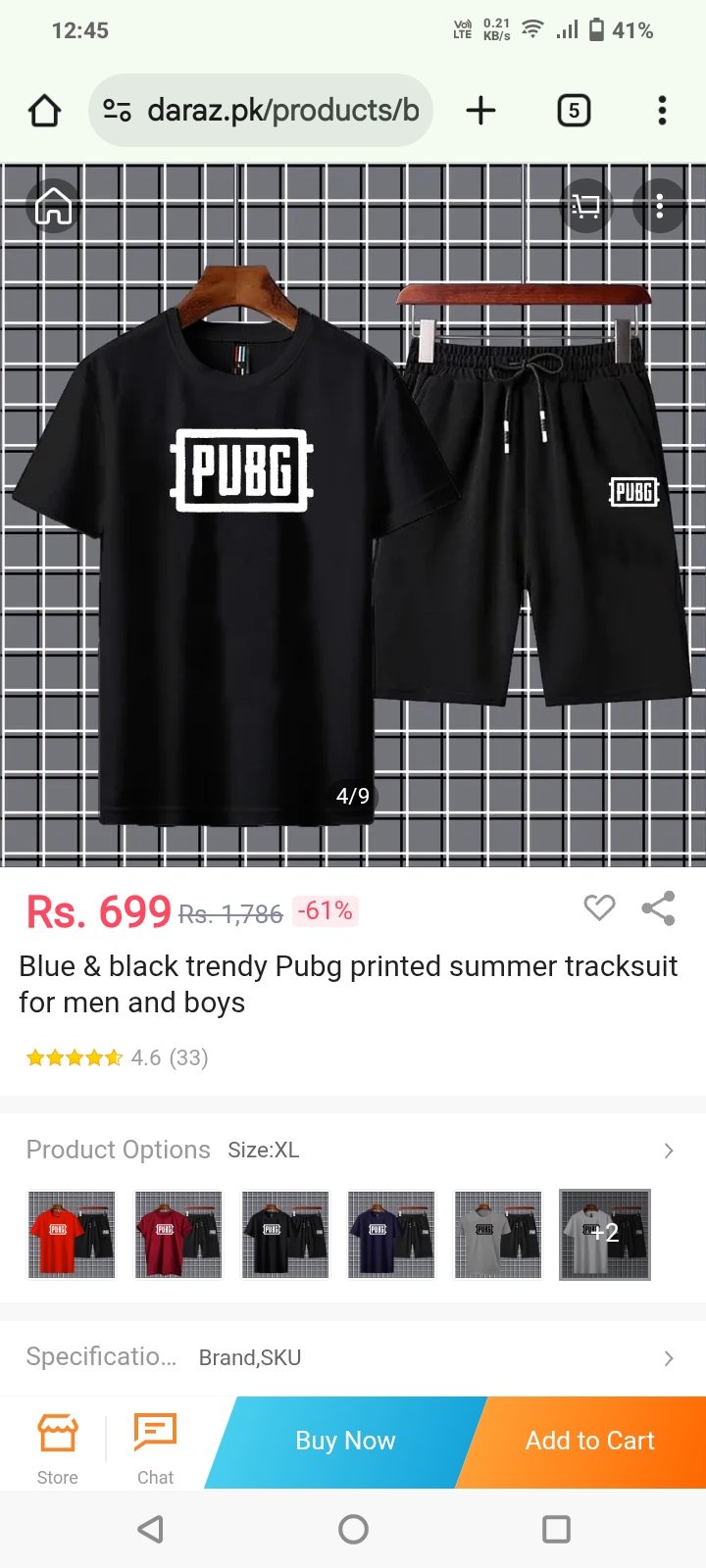Select the red t-shirt variant
Image resolution: width=706 pixels, height=1568 pixels.
pos(72,1235)
